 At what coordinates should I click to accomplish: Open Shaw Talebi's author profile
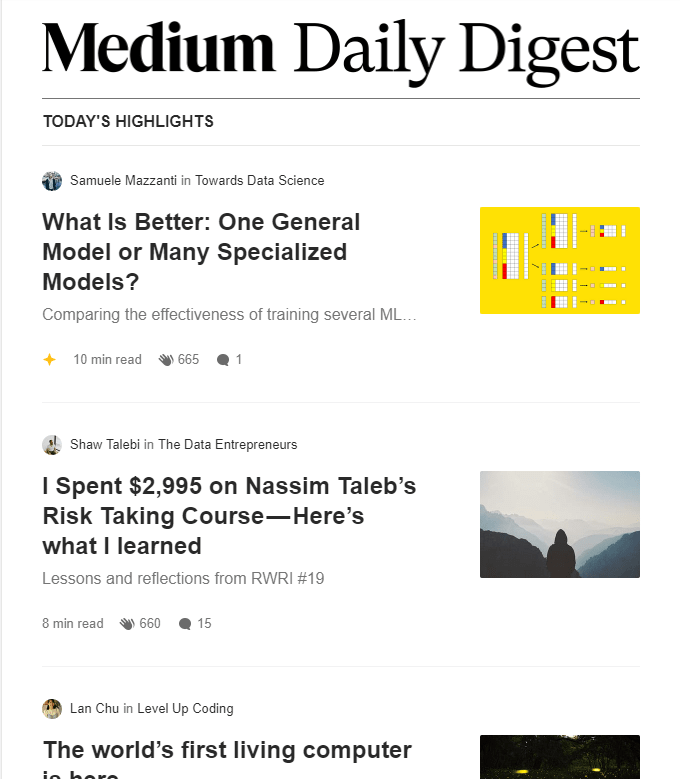[105, 445]
